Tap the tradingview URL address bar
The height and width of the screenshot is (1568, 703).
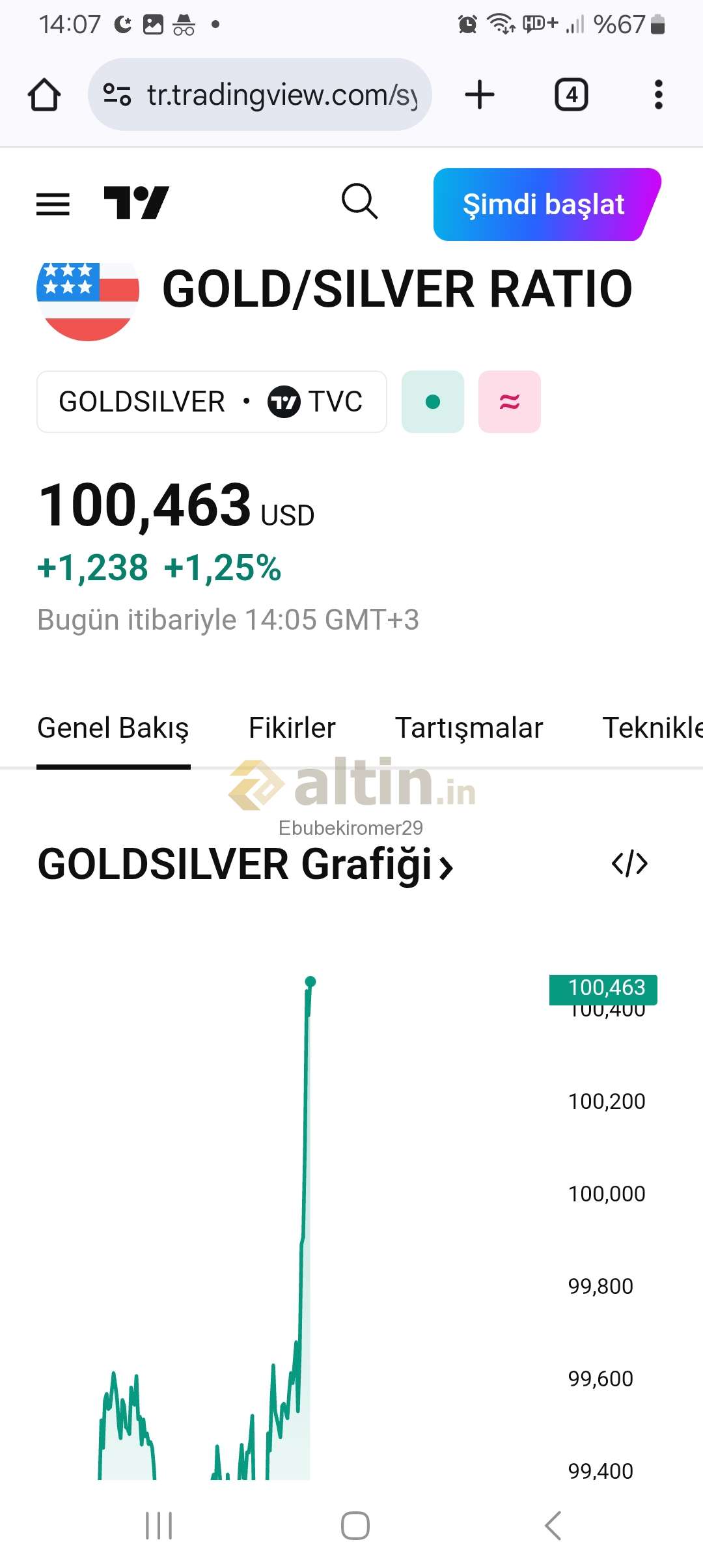[260, 94]
